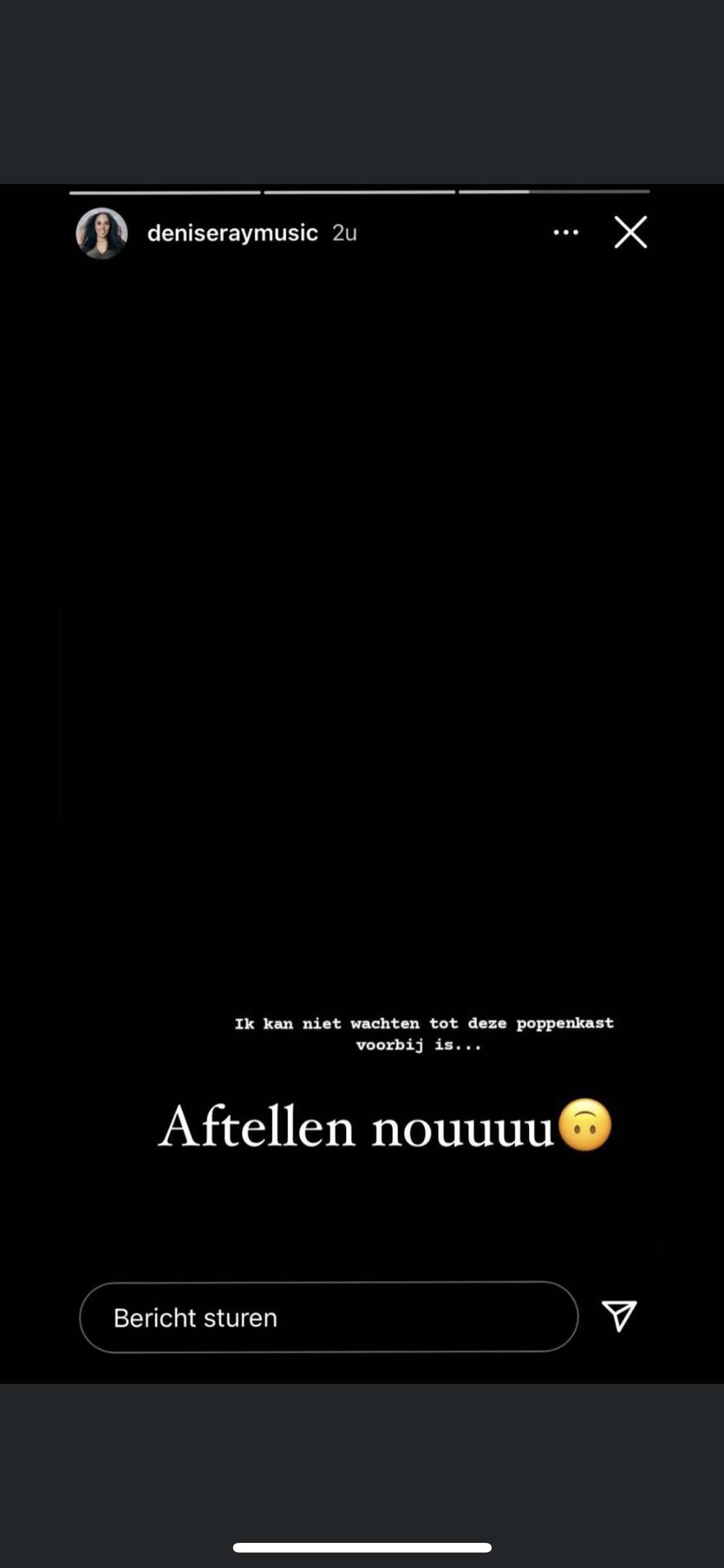
Task: Close the story viewer
Action: pos(630,232)
